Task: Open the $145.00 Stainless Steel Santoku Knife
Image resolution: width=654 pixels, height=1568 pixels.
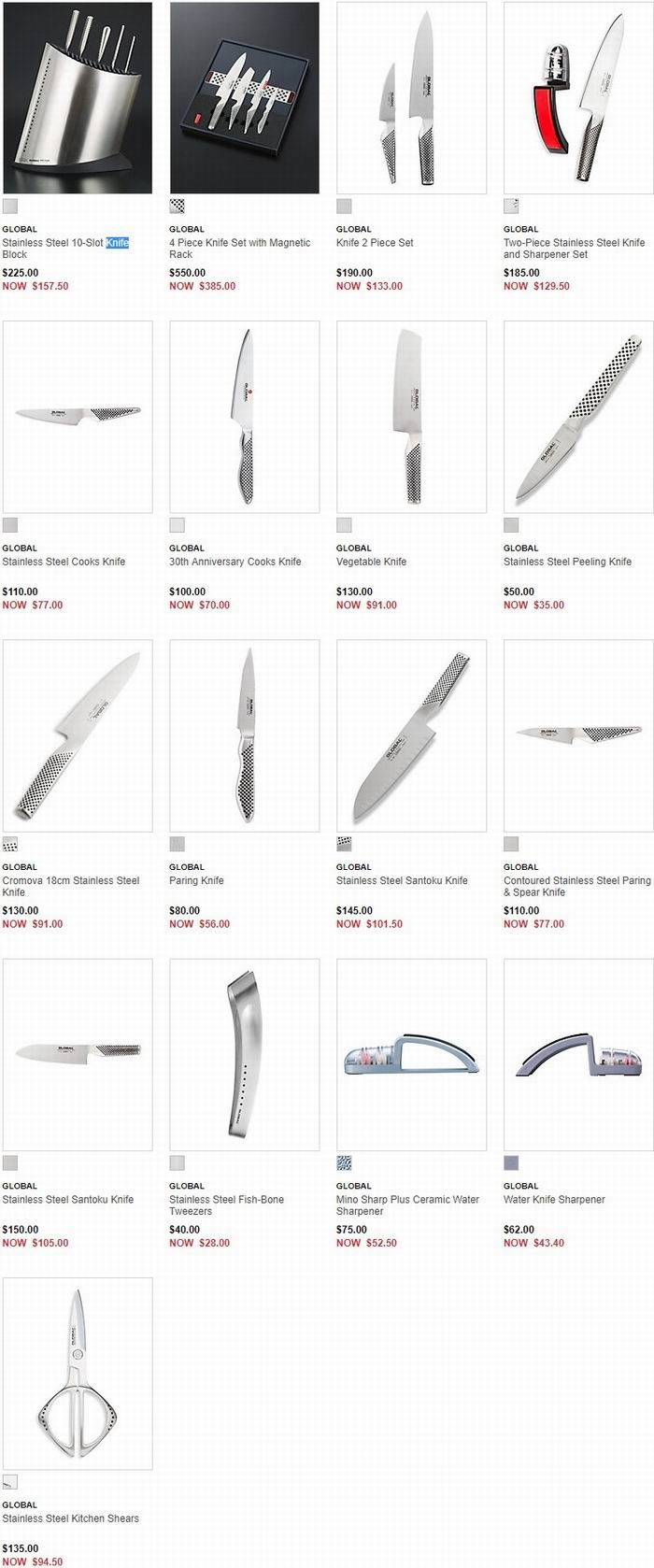Action: (411, 735)
